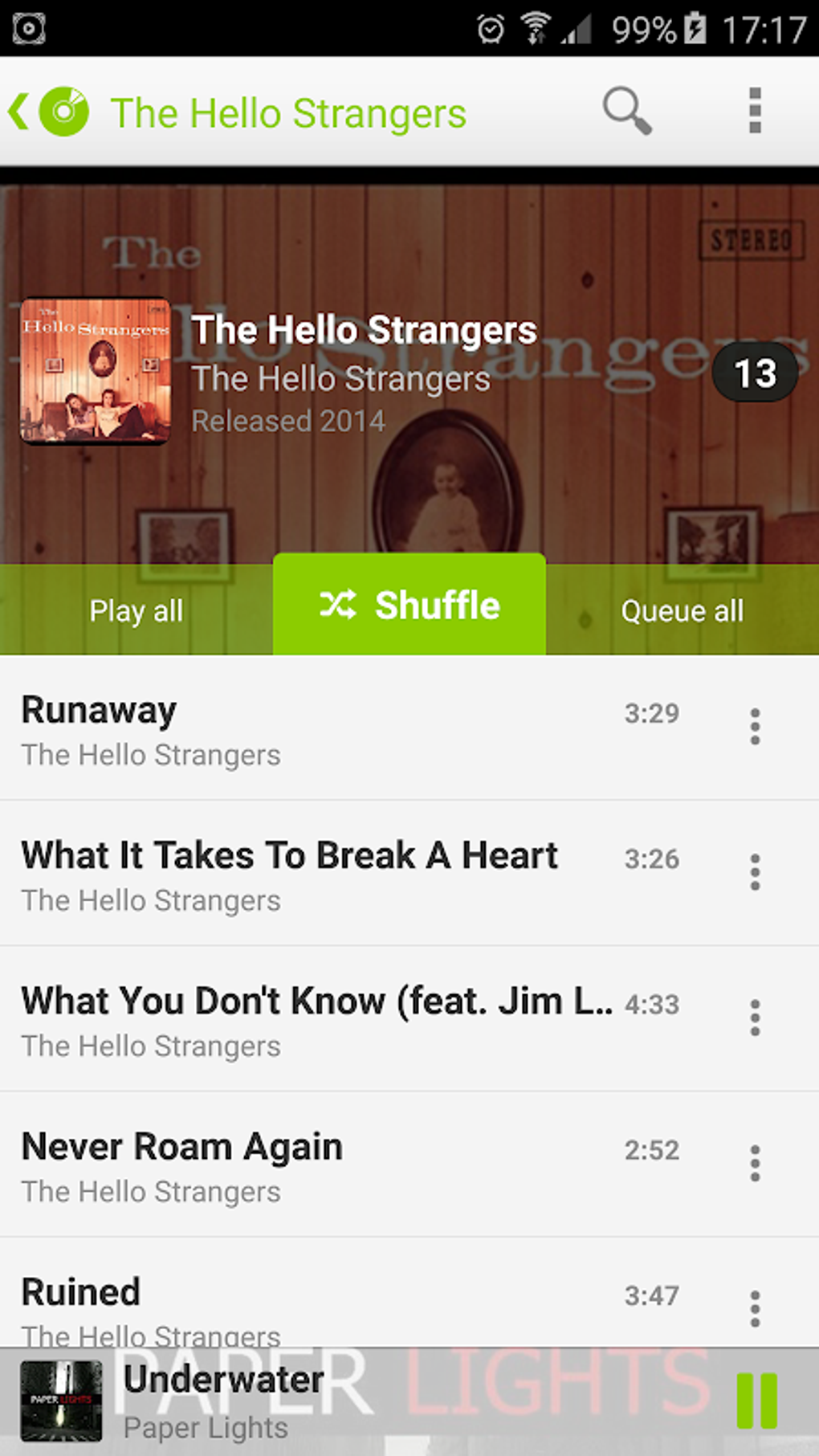Open search with the magnifier icon

coord(627,111)
